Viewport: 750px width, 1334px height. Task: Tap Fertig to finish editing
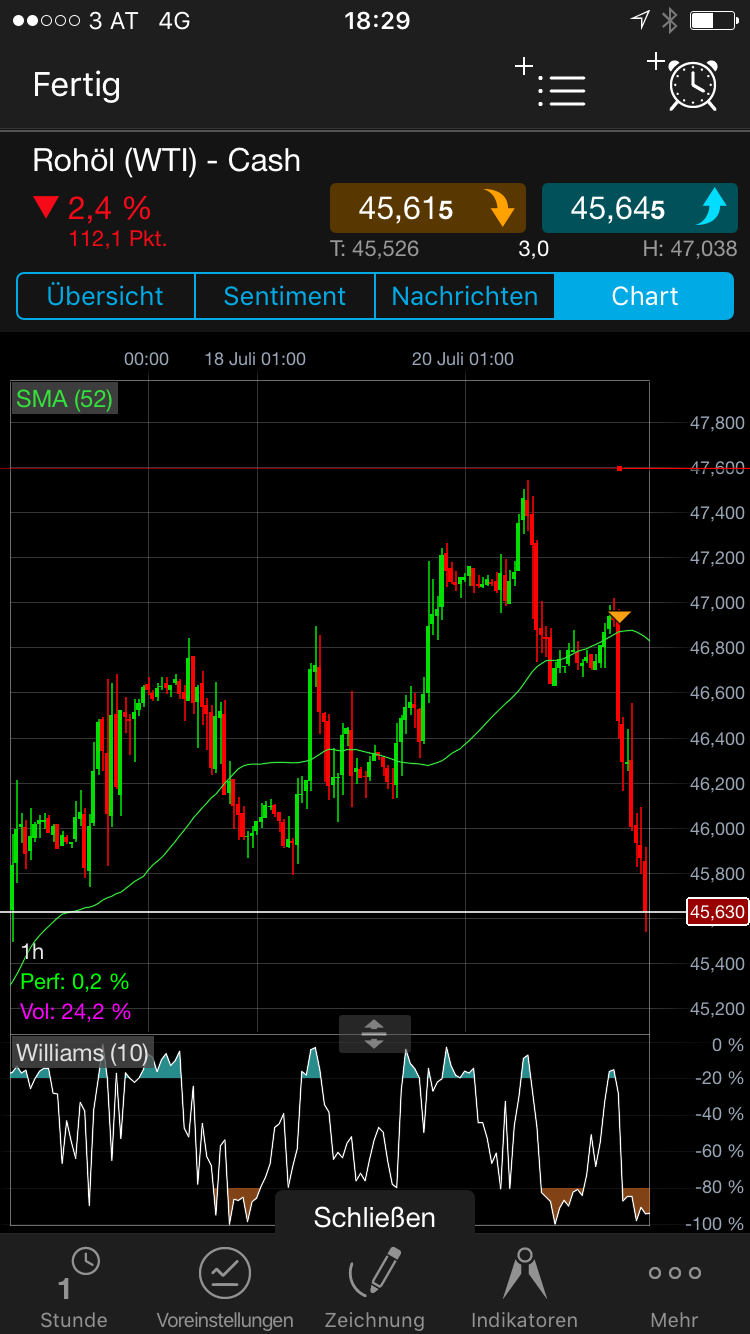point(76,86)
